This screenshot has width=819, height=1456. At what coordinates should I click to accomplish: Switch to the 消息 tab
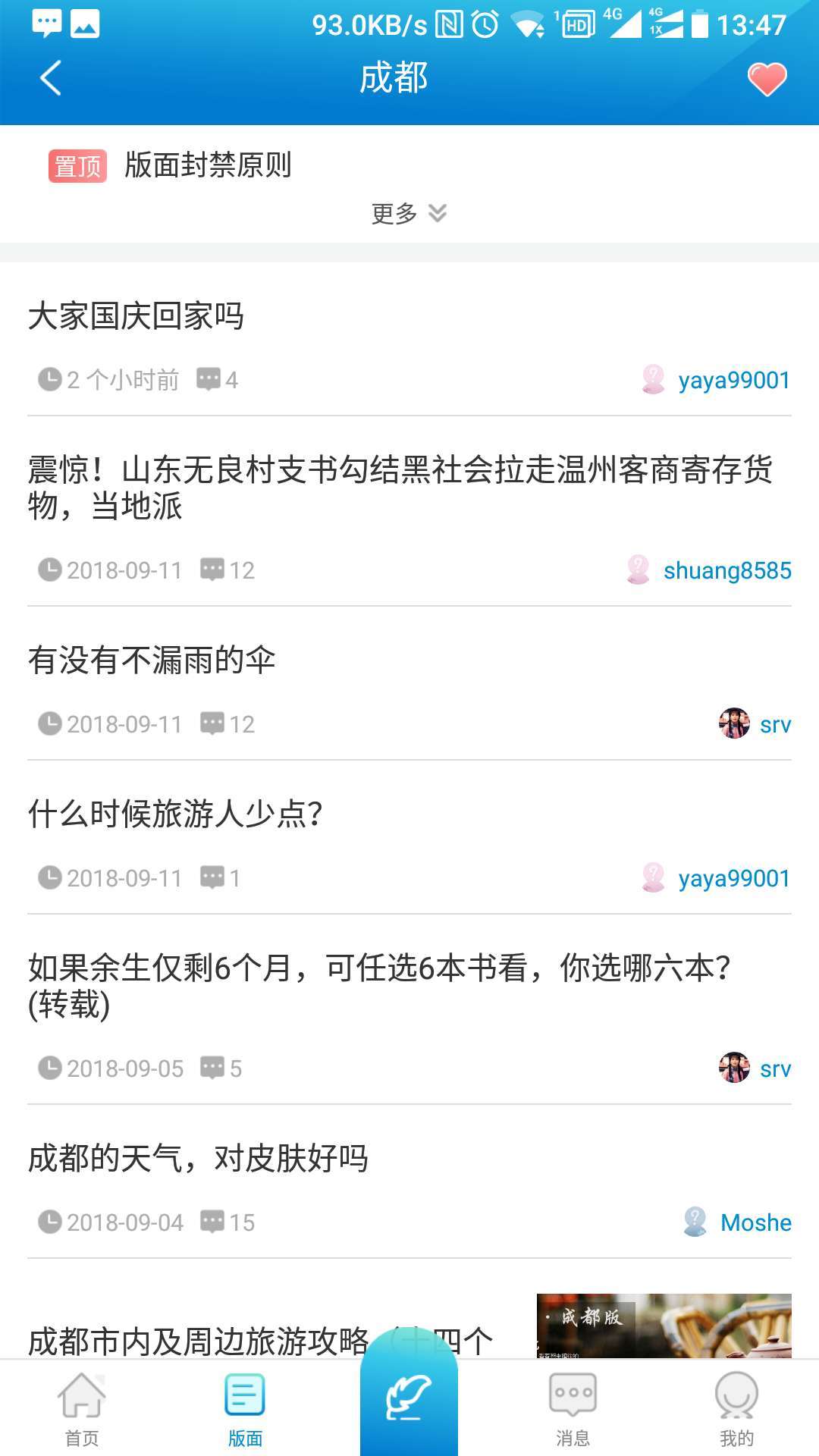(573, 1408)
